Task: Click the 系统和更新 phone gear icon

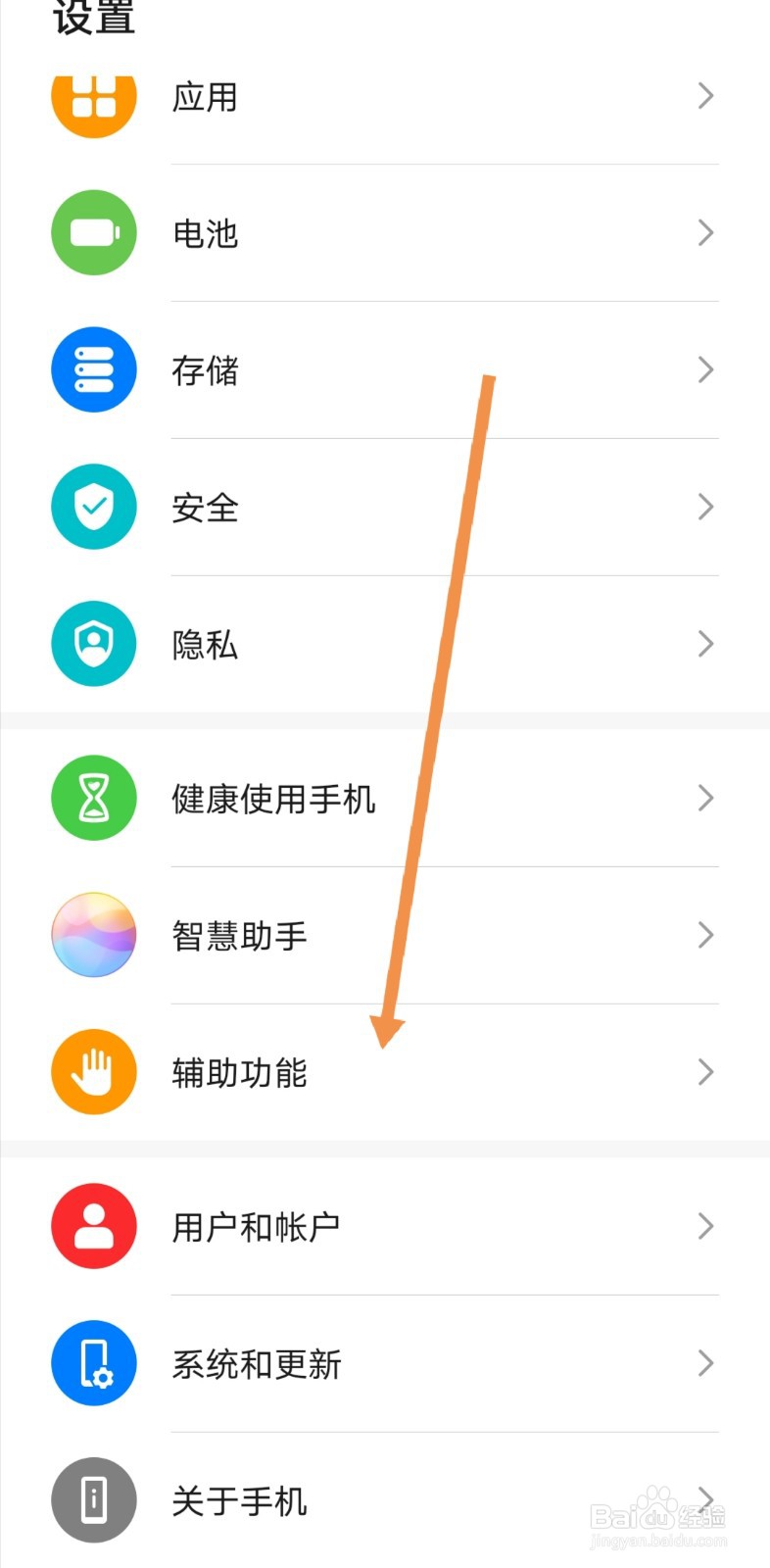Action: coord(93,1363)
